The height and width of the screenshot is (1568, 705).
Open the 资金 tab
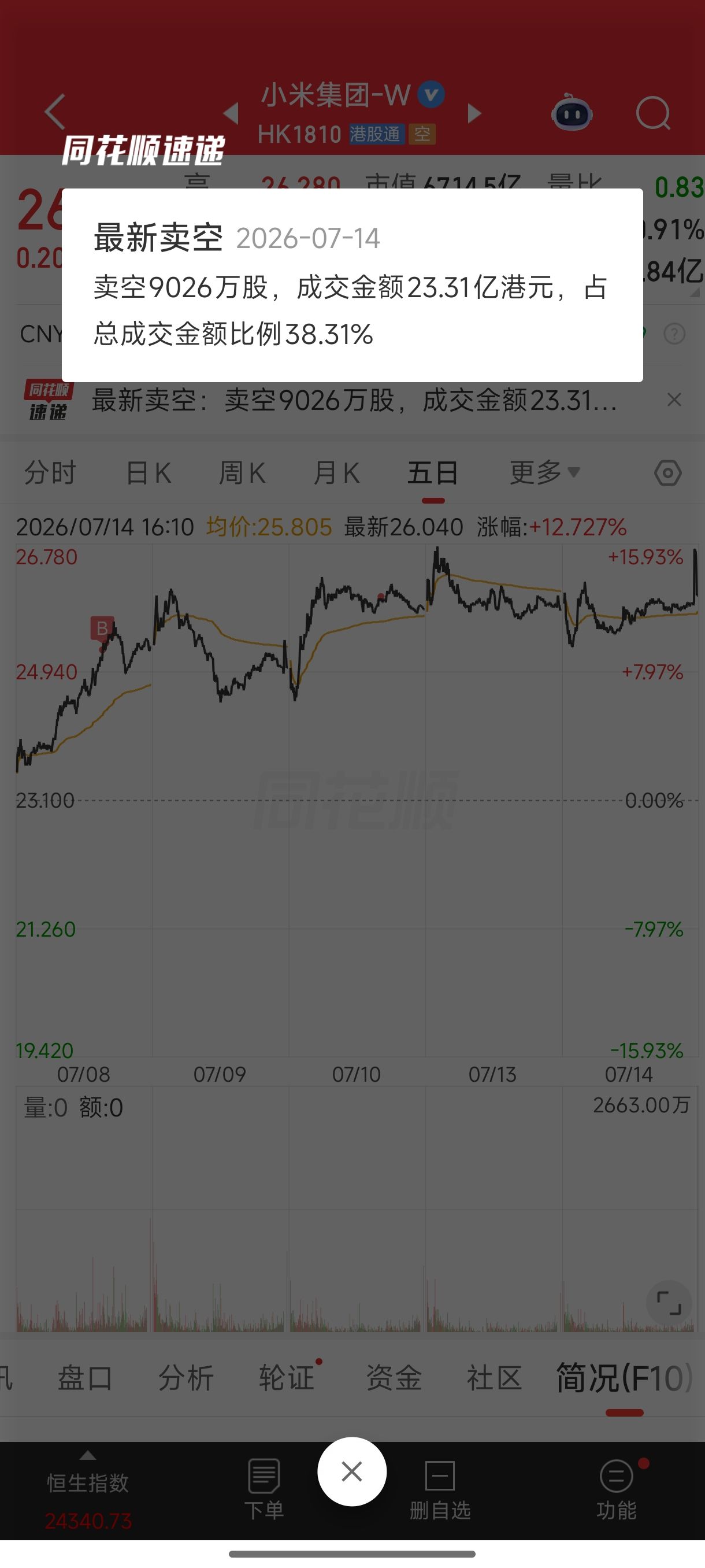(394, 1377)
